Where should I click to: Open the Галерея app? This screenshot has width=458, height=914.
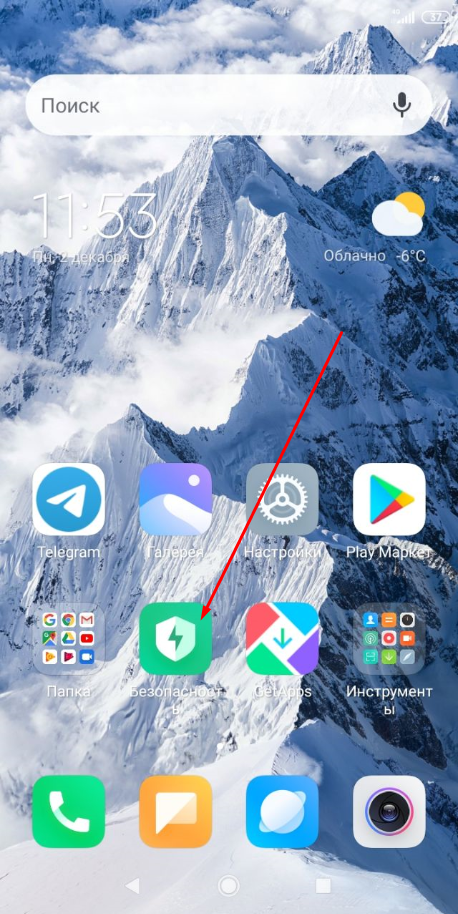coord(175,499)
